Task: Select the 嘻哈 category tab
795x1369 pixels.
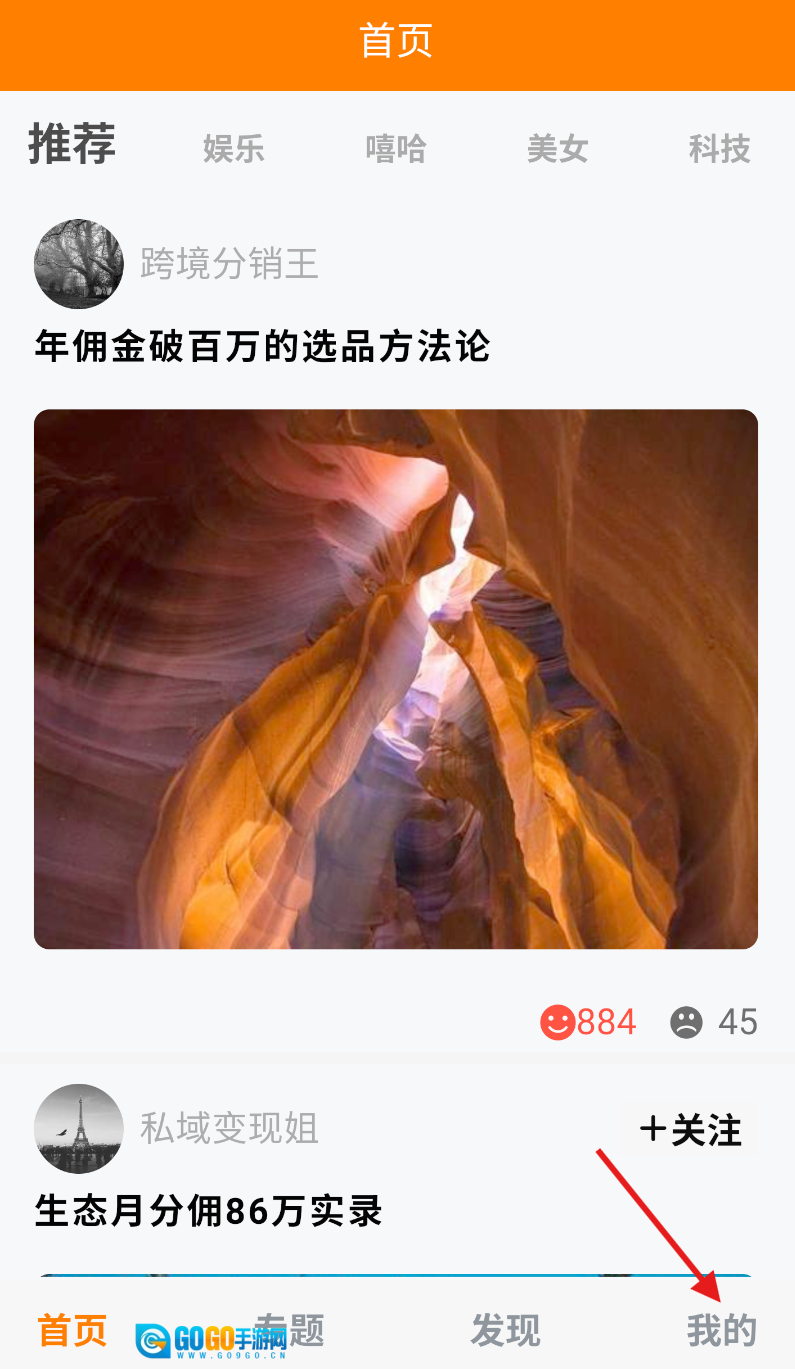Action: pyautogui.click(x=396, y=149)
